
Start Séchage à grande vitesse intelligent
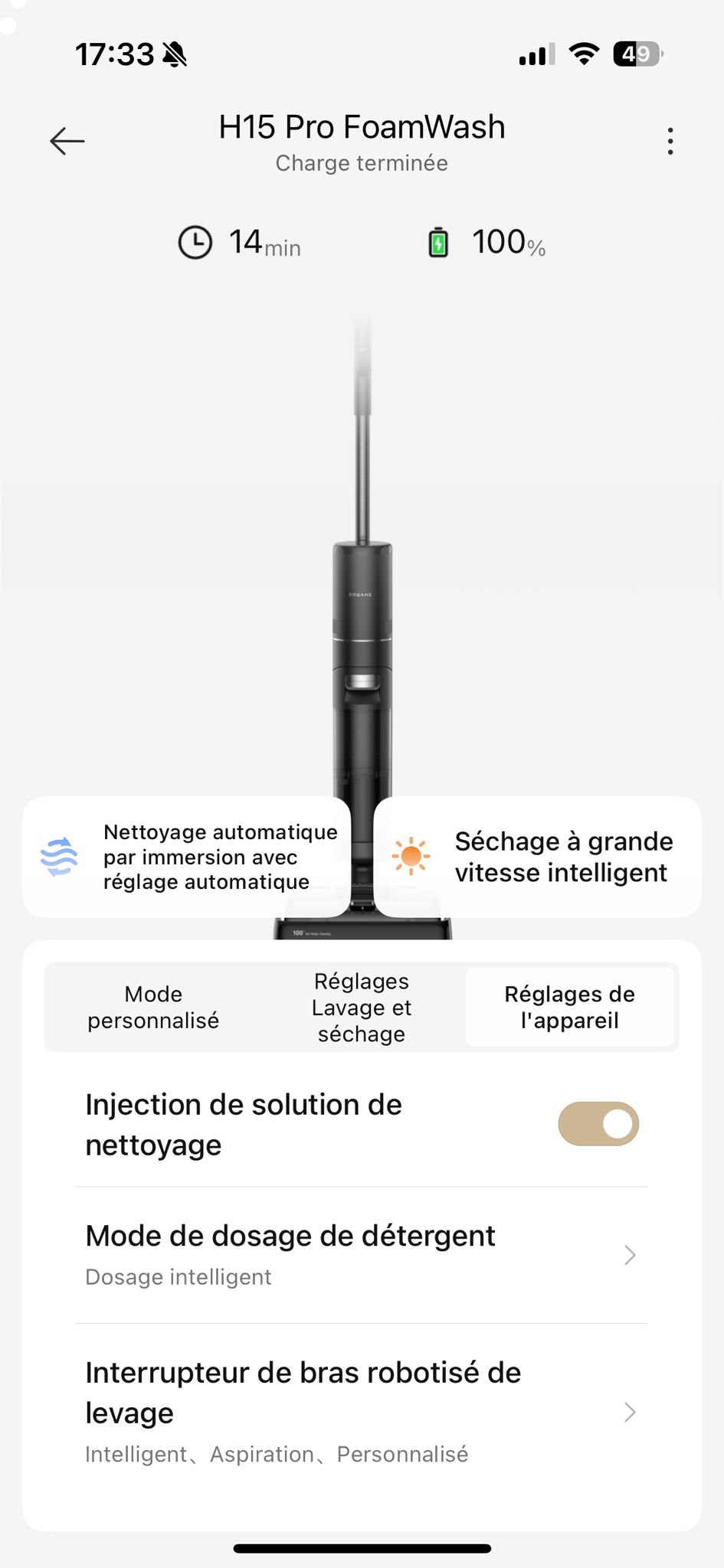click(536, 857)
